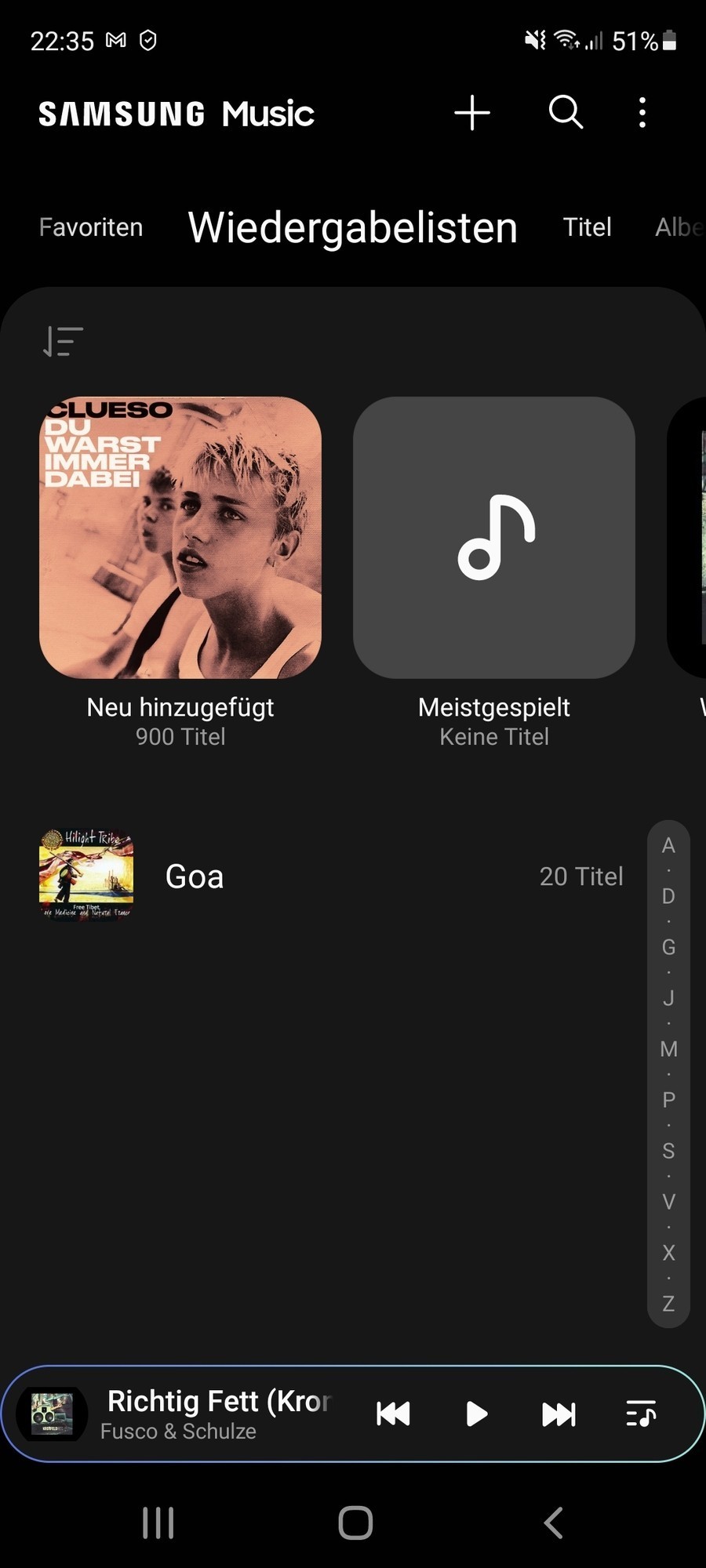Skip to the next track

[x=559, y=1414]
